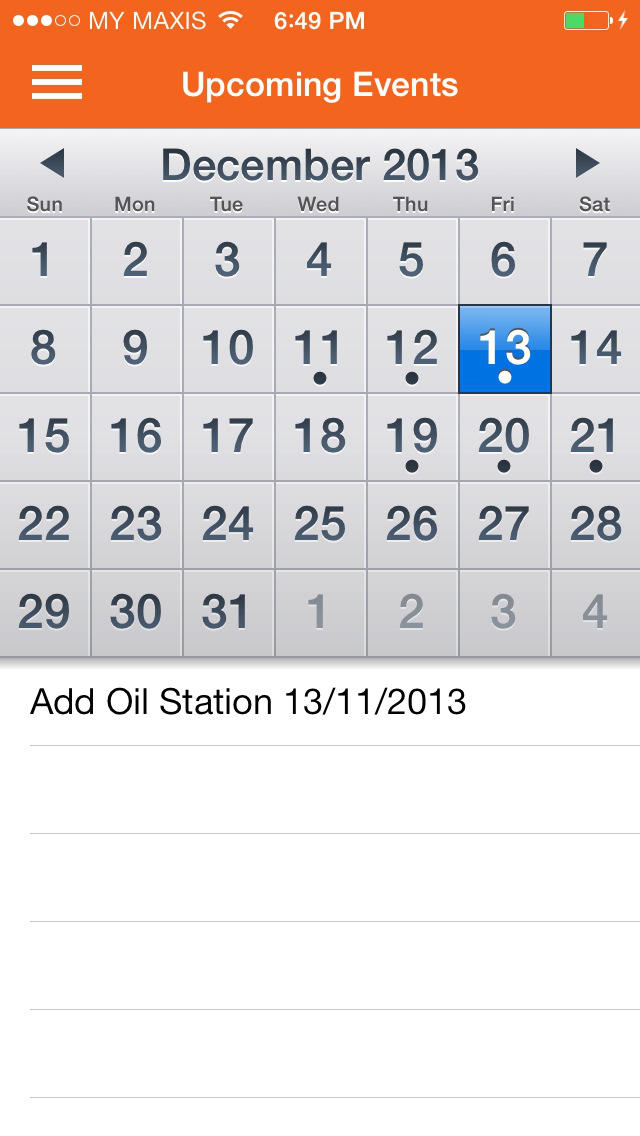Open the hamburger drawer menu

tap(57, 83)
